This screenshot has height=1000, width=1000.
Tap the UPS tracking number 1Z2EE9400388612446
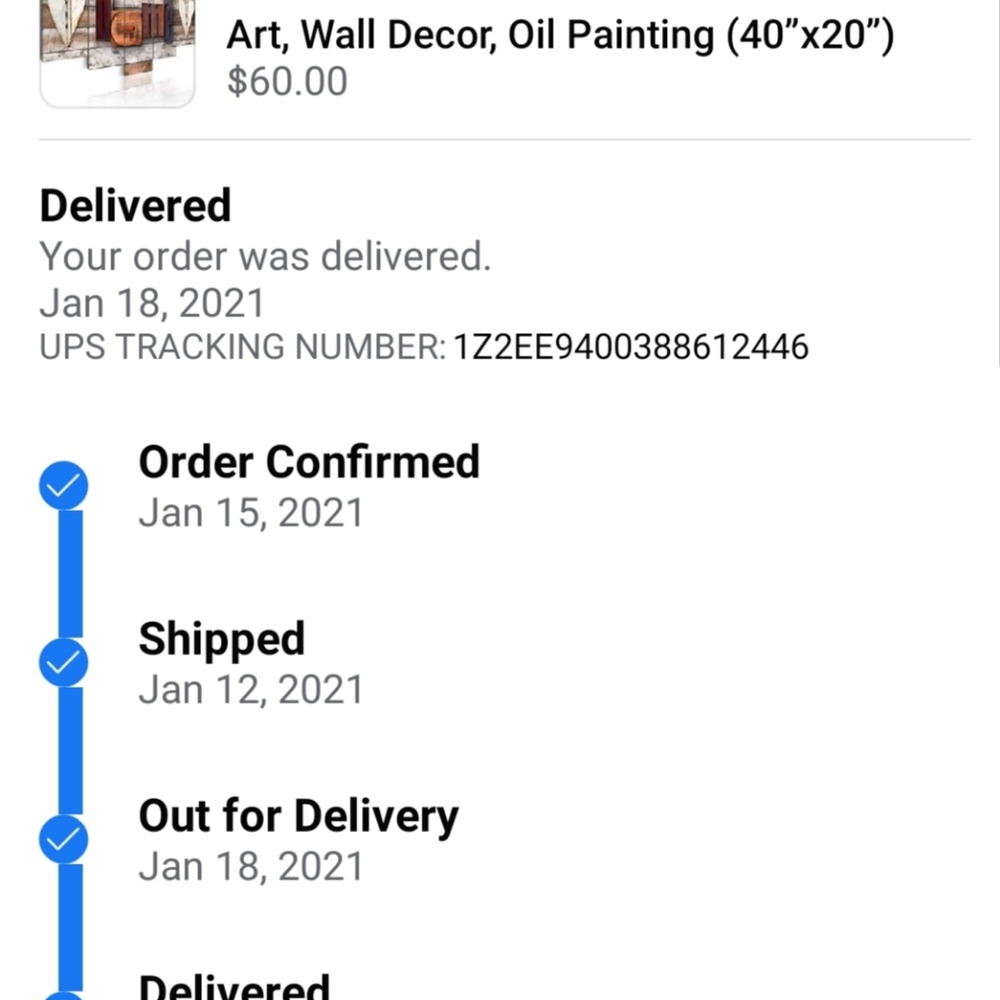point(630,348)
